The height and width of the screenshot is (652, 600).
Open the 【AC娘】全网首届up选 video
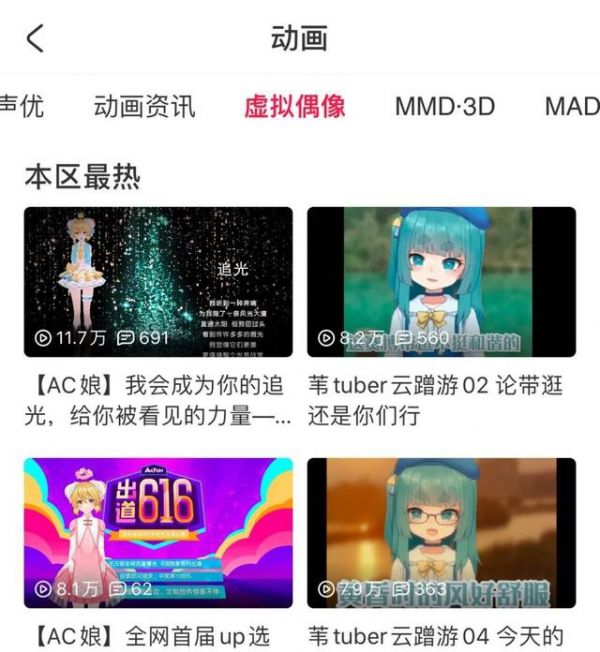[158, 533]
